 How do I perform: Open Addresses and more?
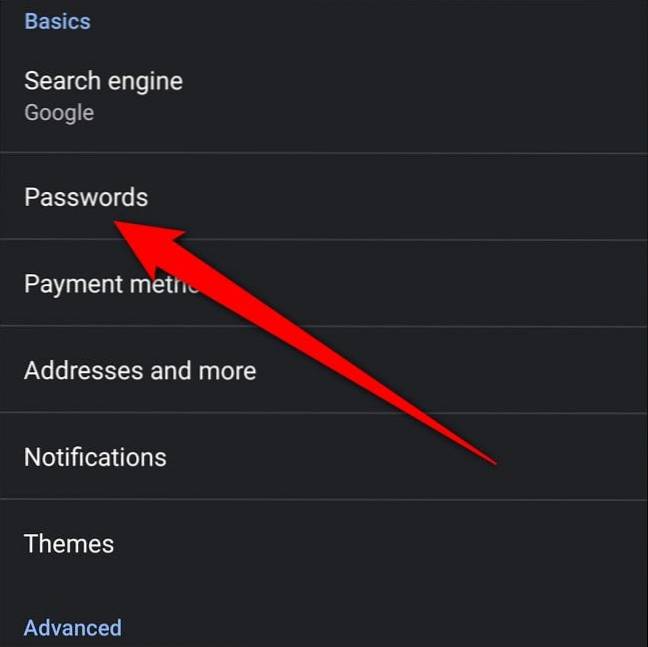click(x=140, y=371)
